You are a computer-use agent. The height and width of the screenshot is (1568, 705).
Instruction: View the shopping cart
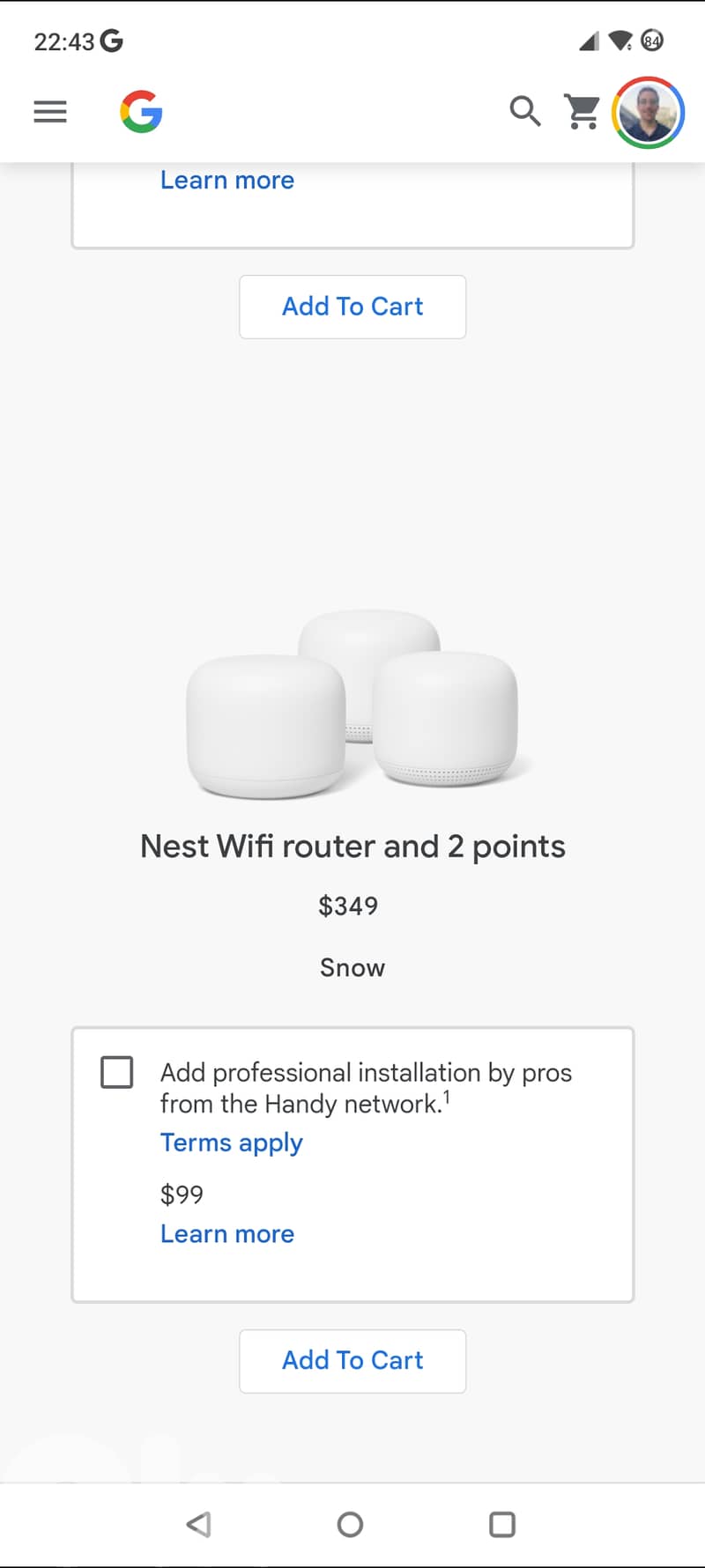tap(582, 112)
